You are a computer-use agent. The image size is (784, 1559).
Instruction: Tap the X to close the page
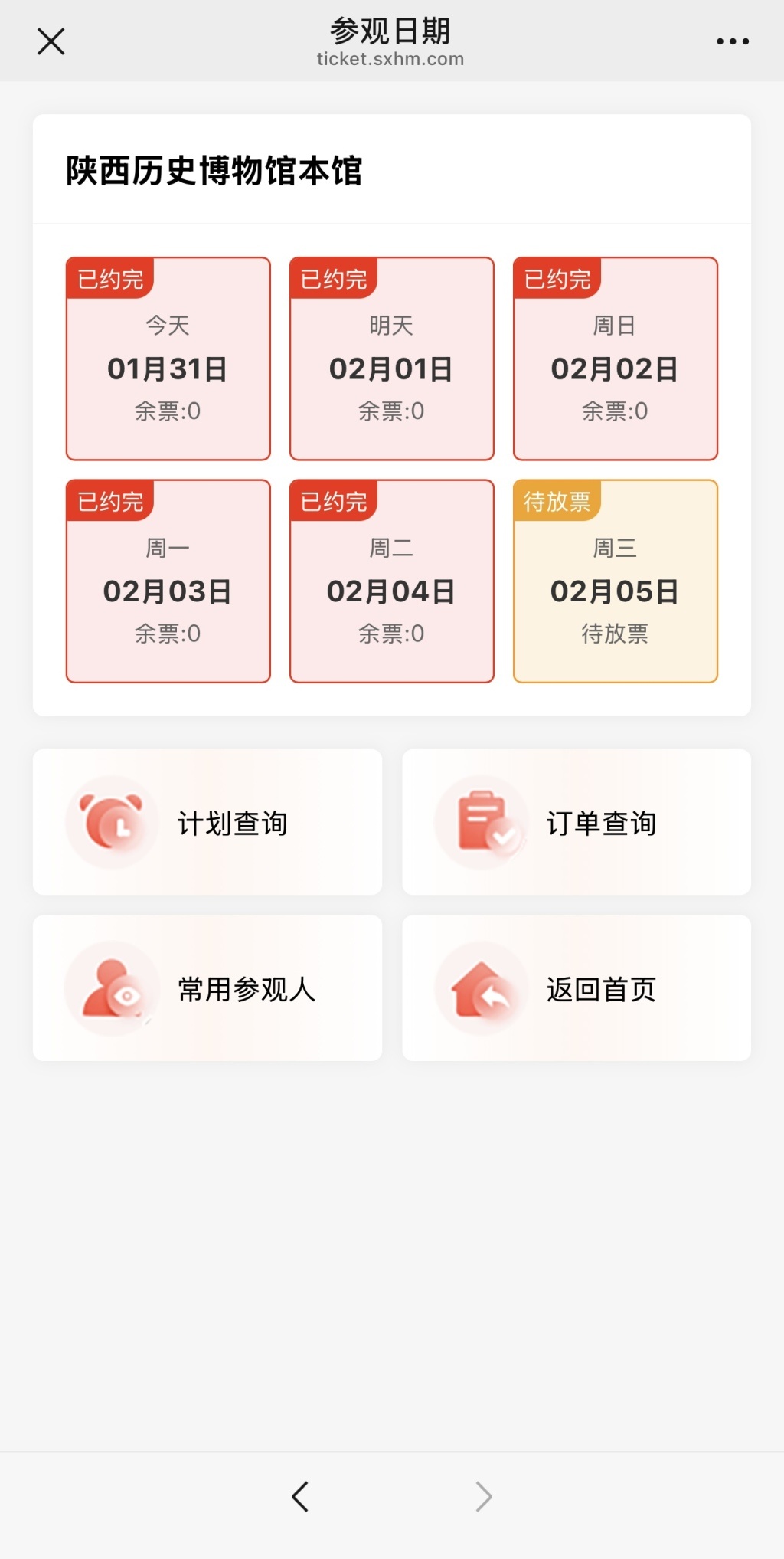[x=51, y=41]
